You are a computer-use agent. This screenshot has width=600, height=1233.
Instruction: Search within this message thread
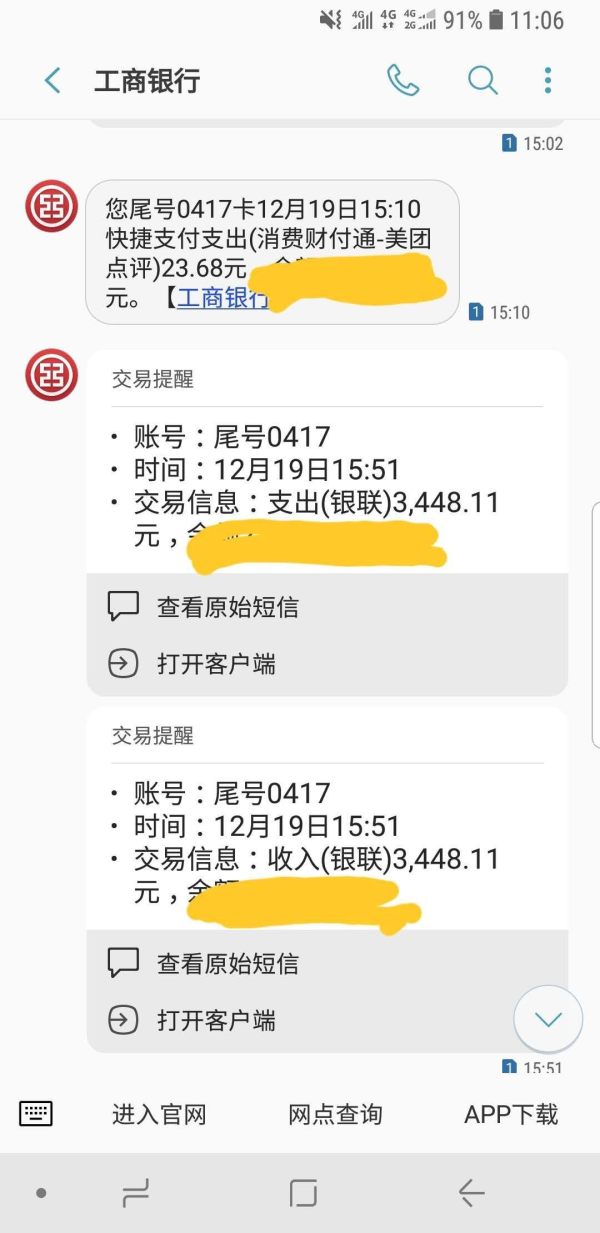[x=483, y=81]
